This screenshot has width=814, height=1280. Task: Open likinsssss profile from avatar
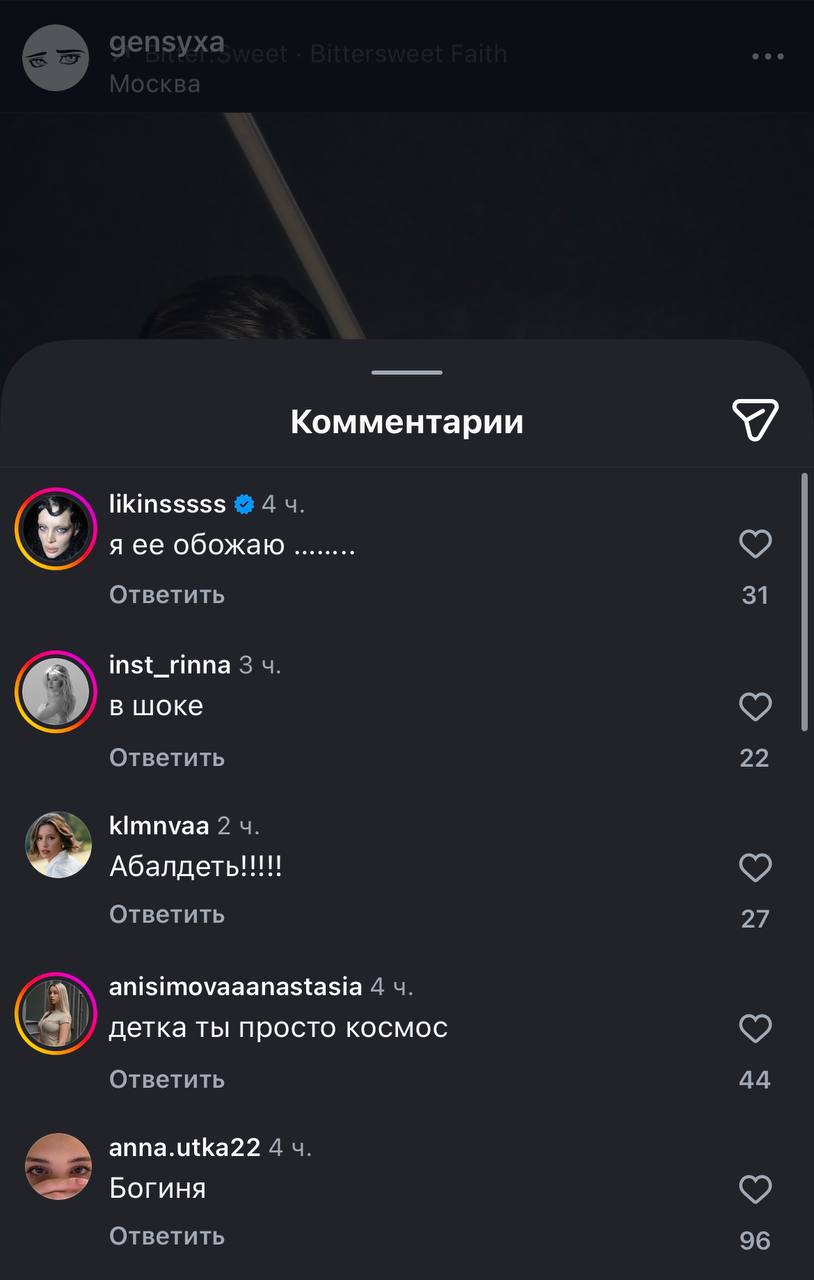tap(56, 529)
